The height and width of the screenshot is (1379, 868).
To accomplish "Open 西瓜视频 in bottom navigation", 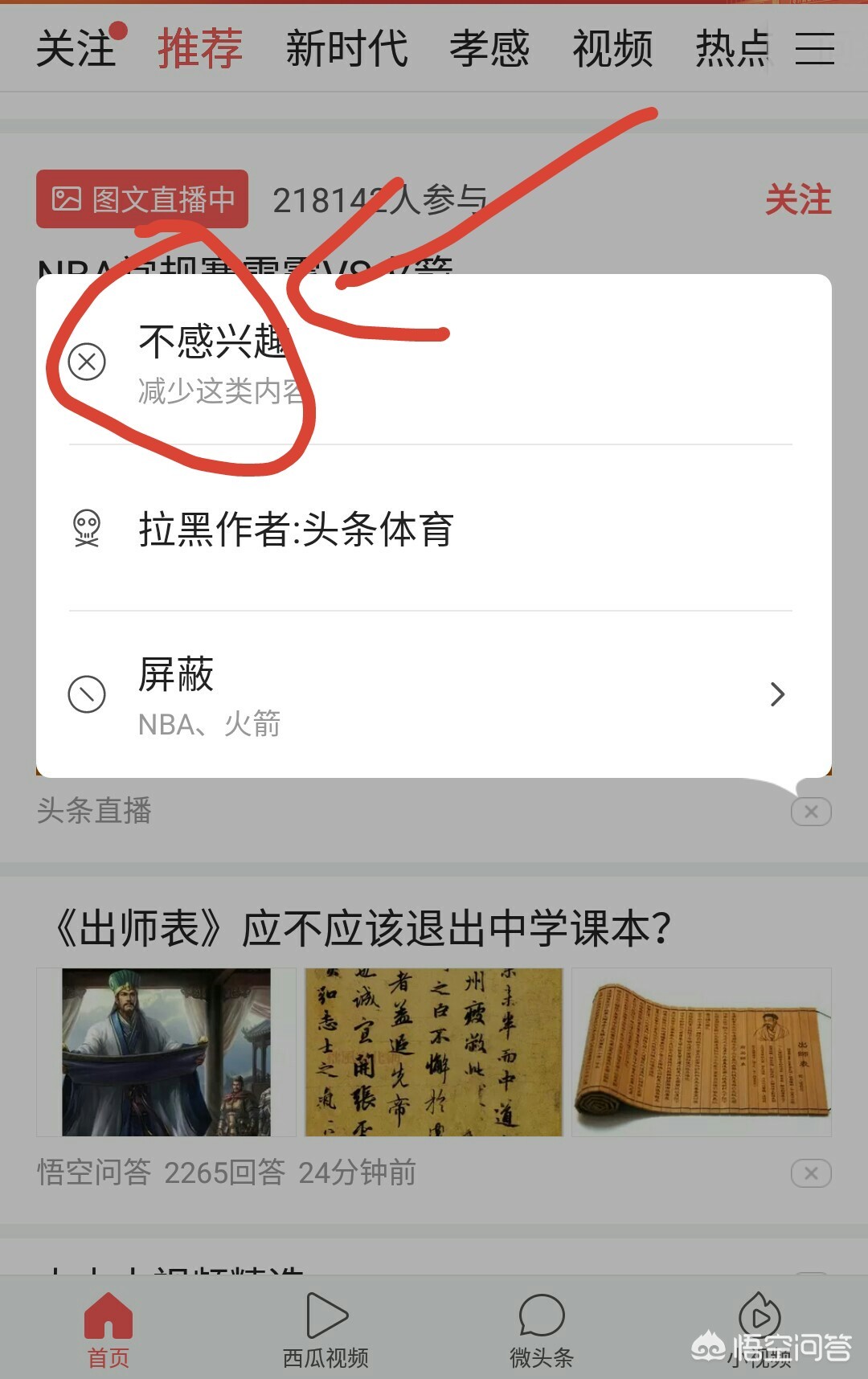I will 326,1330.
